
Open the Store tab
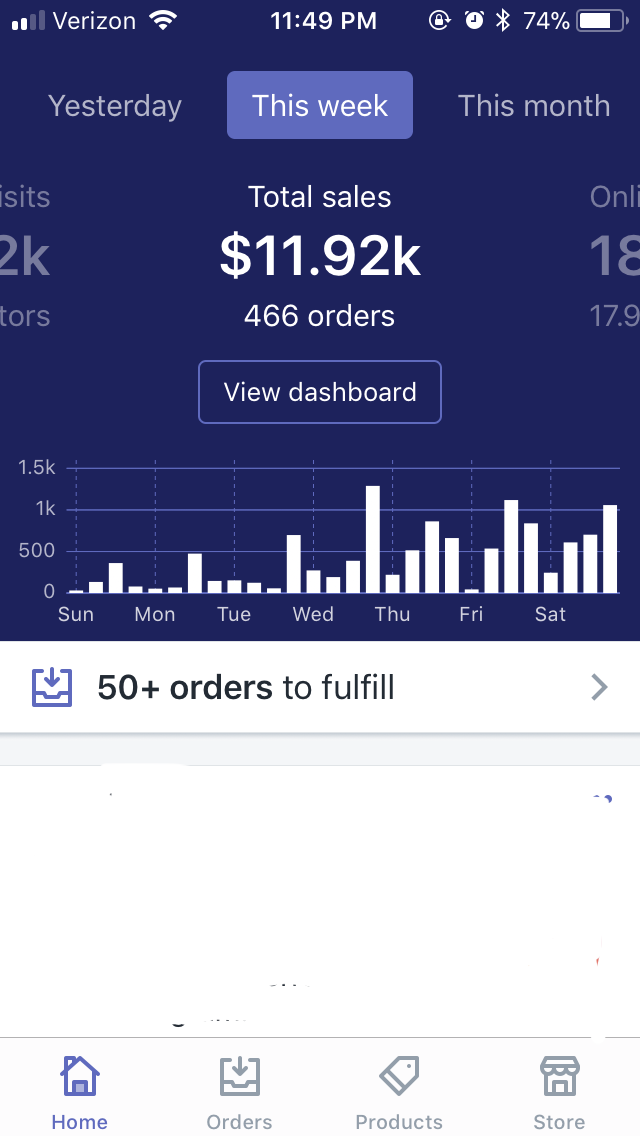coord(560,1091)
